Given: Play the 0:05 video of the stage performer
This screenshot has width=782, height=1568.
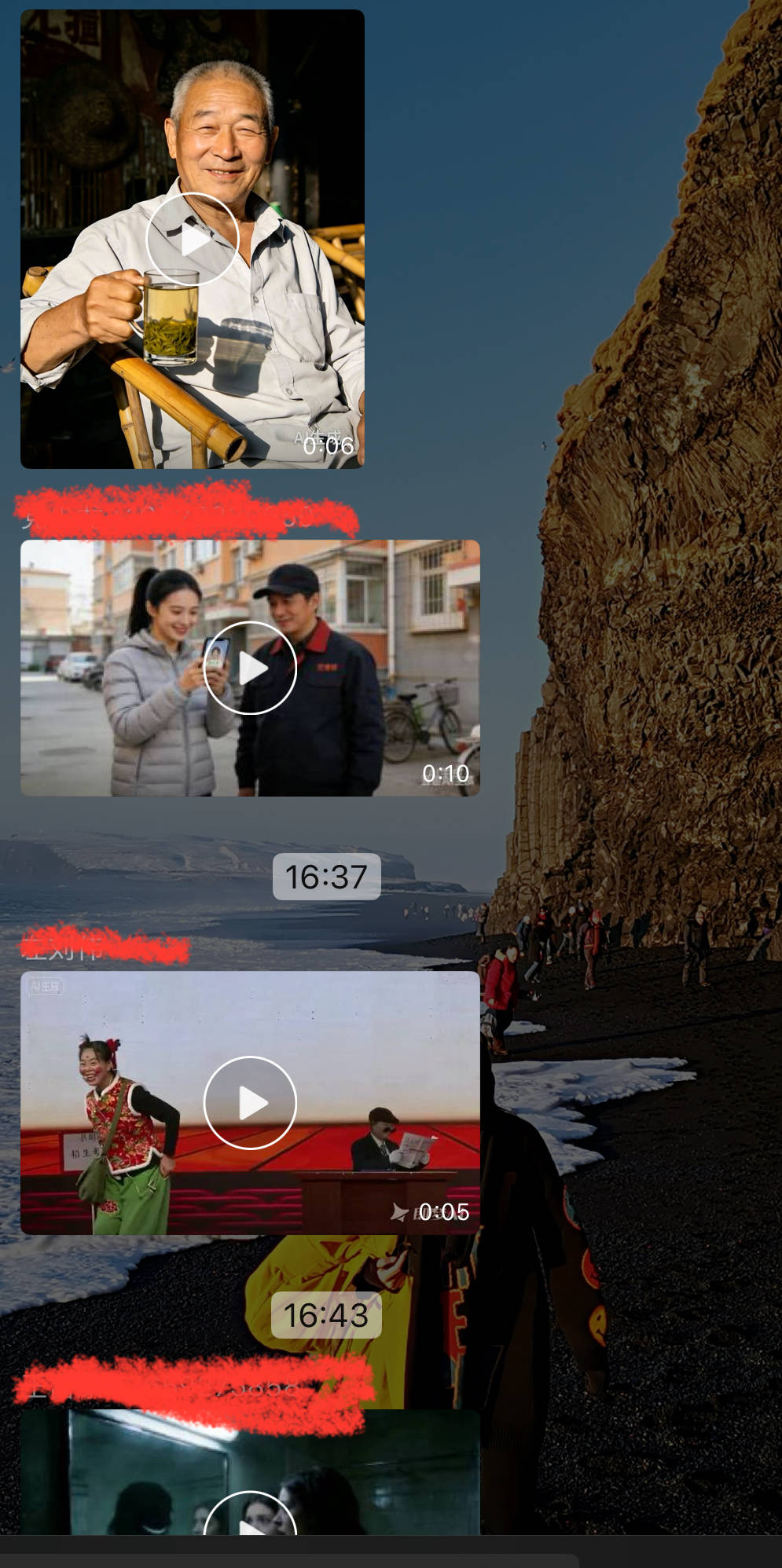Looking at the screenshot, I should tap(250, 1102).
